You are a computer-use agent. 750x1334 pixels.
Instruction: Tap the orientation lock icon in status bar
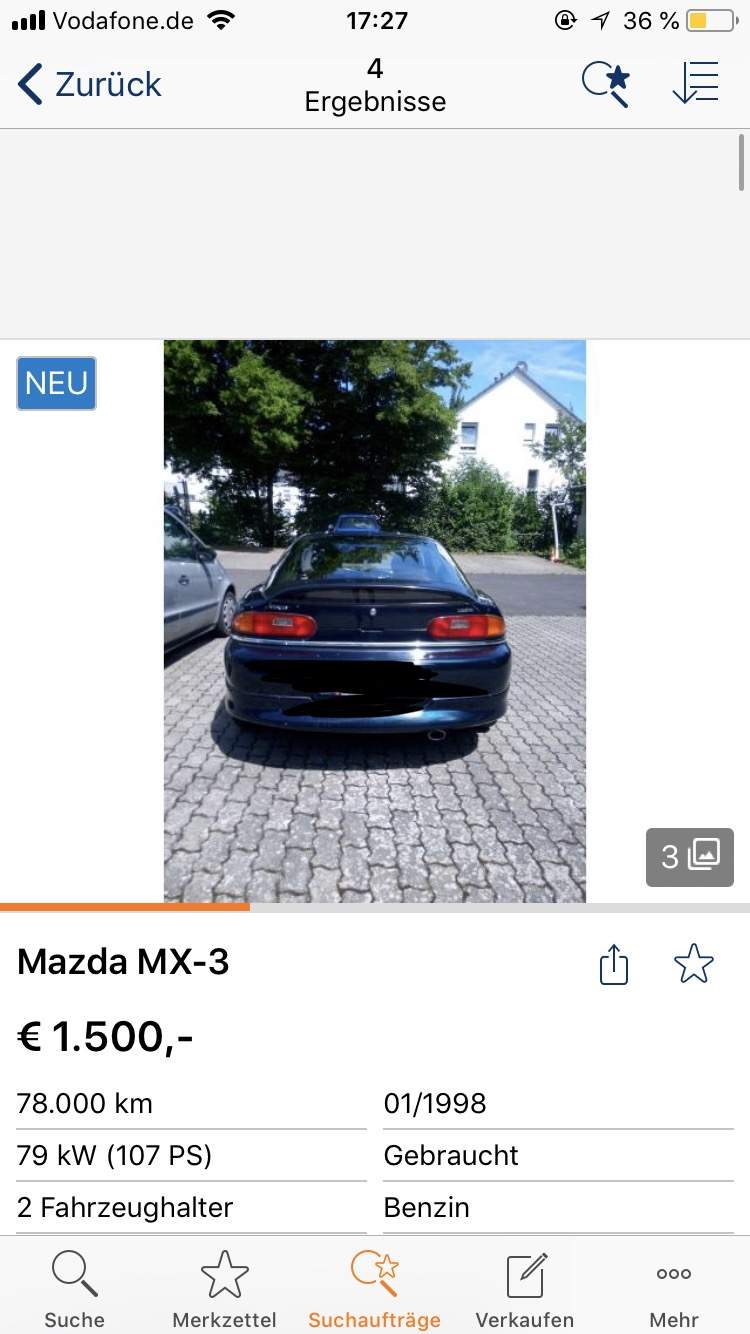tap(563, 18)
